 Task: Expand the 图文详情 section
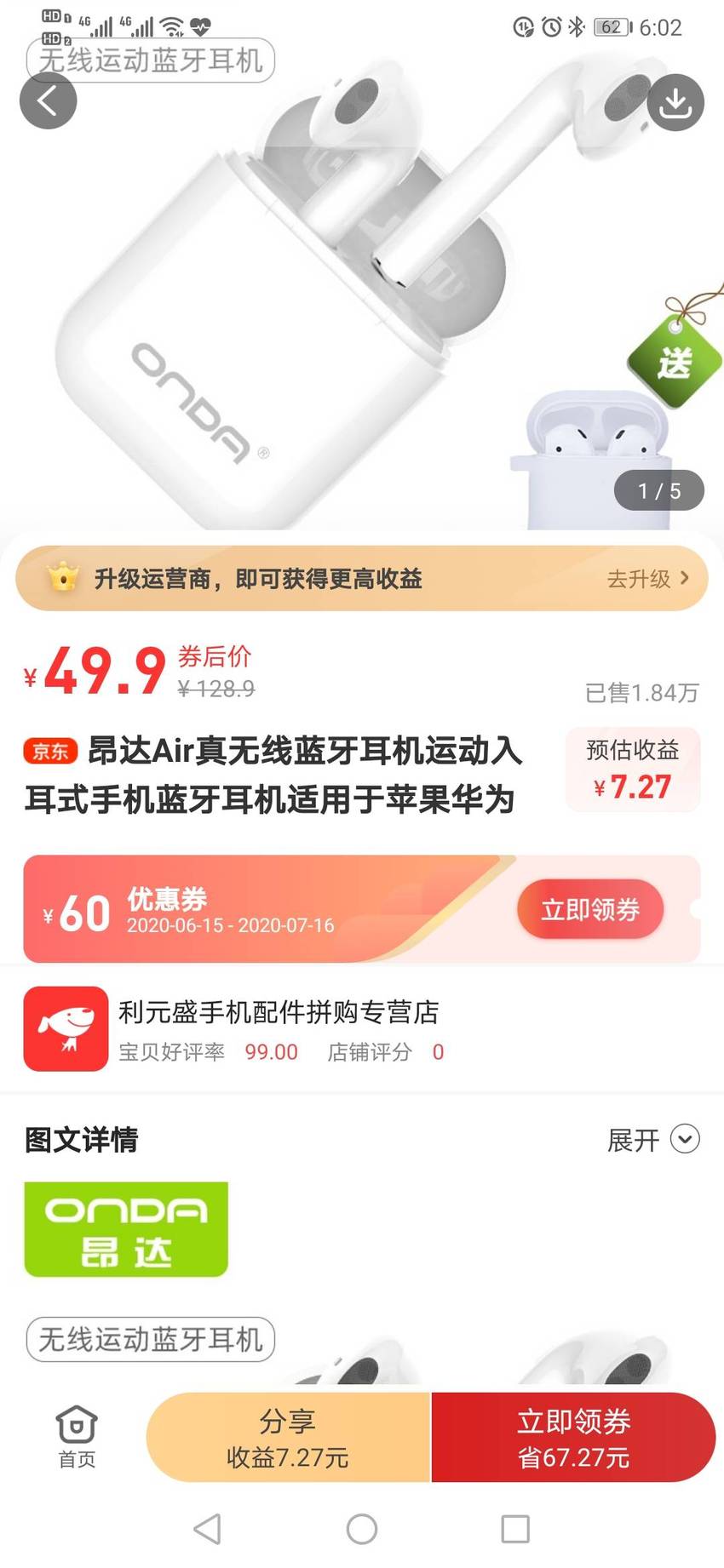coord(653,1139)
